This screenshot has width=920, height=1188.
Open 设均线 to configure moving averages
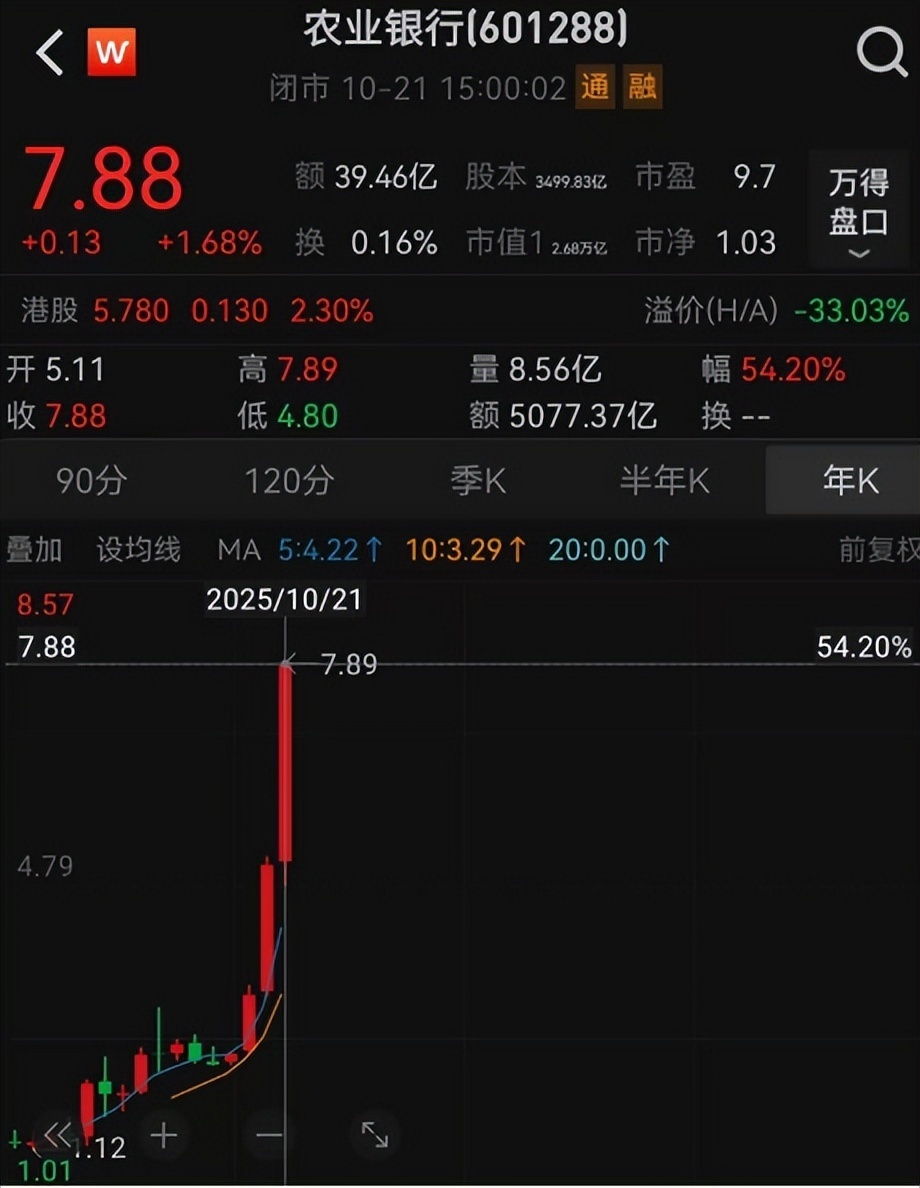140,549
